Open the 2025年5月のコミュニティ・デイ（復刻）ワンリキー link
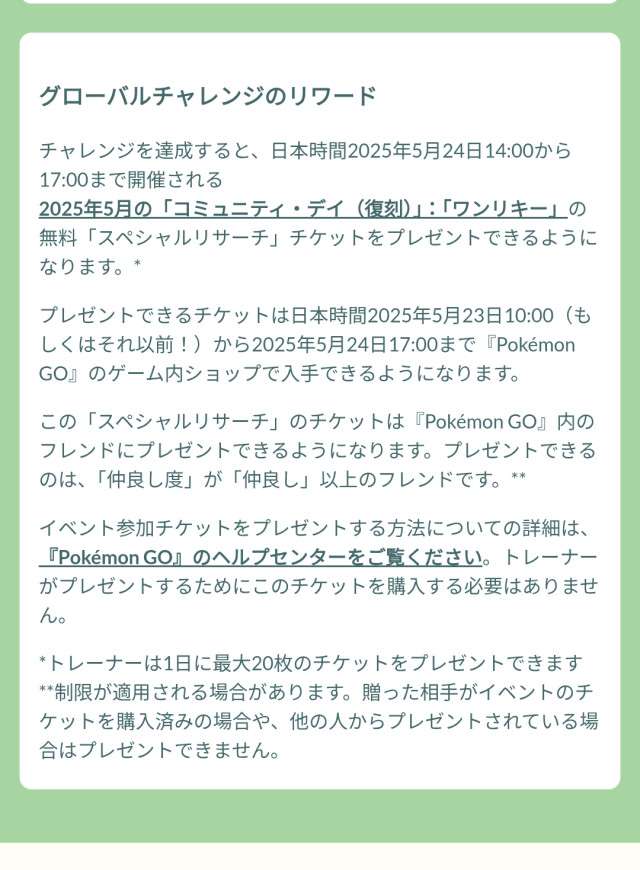This screenshot has height=870, width=640. (302, 209)
